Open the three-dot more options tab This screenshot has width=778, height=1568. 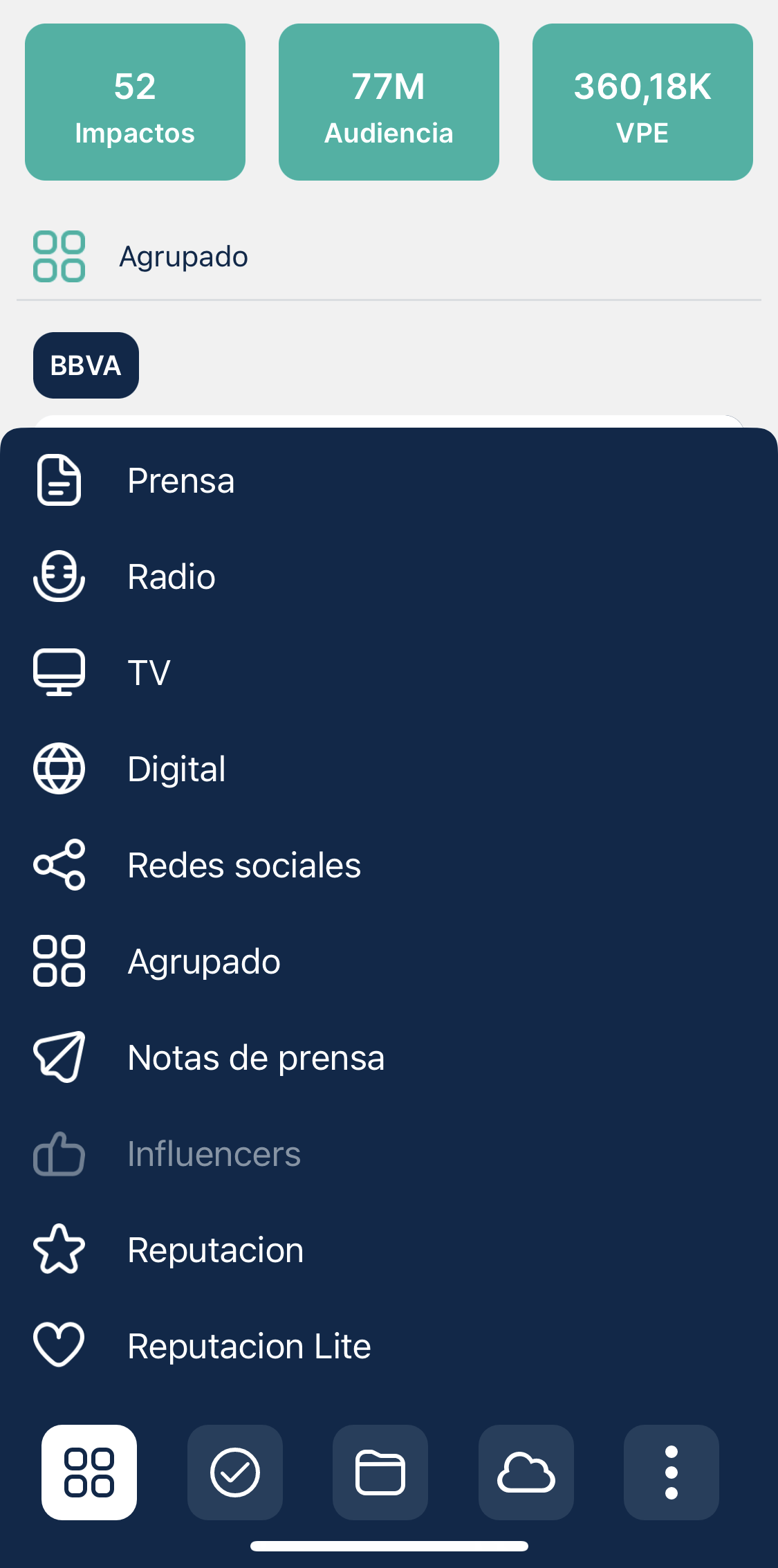[672, 1472]
